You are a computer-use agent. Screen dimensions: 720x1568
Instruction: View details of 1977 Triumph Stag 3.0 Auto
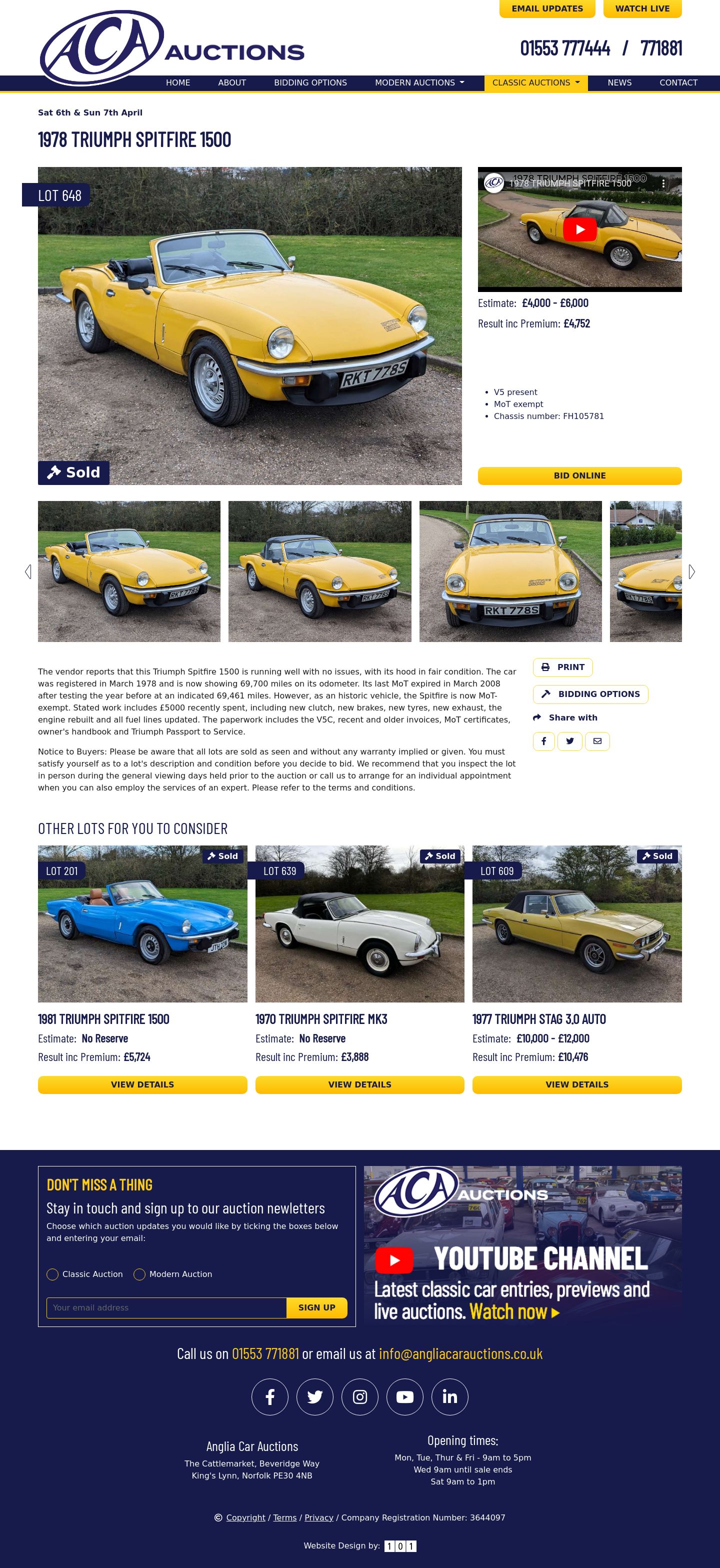[x=576, y=1084]
